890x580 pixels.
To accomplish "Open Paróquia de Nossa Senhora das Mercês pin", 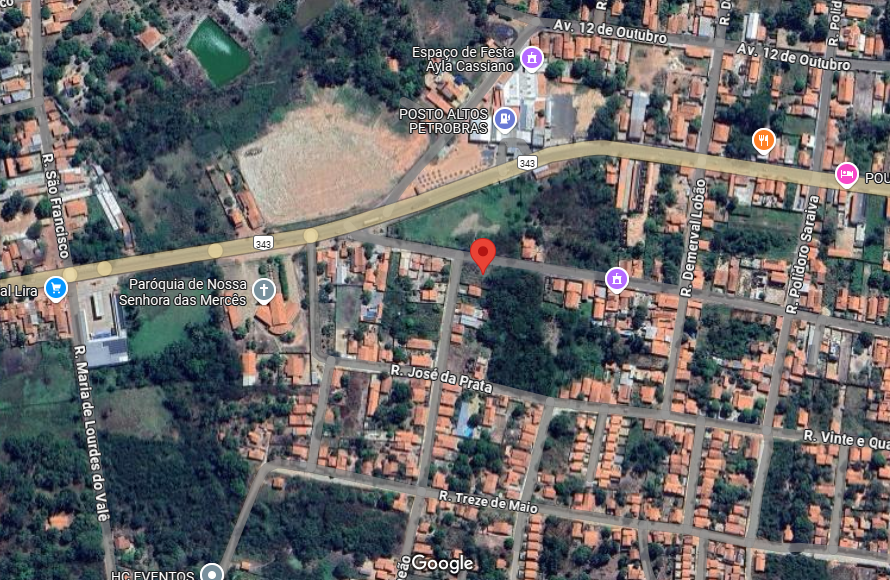I will (263, 291).
